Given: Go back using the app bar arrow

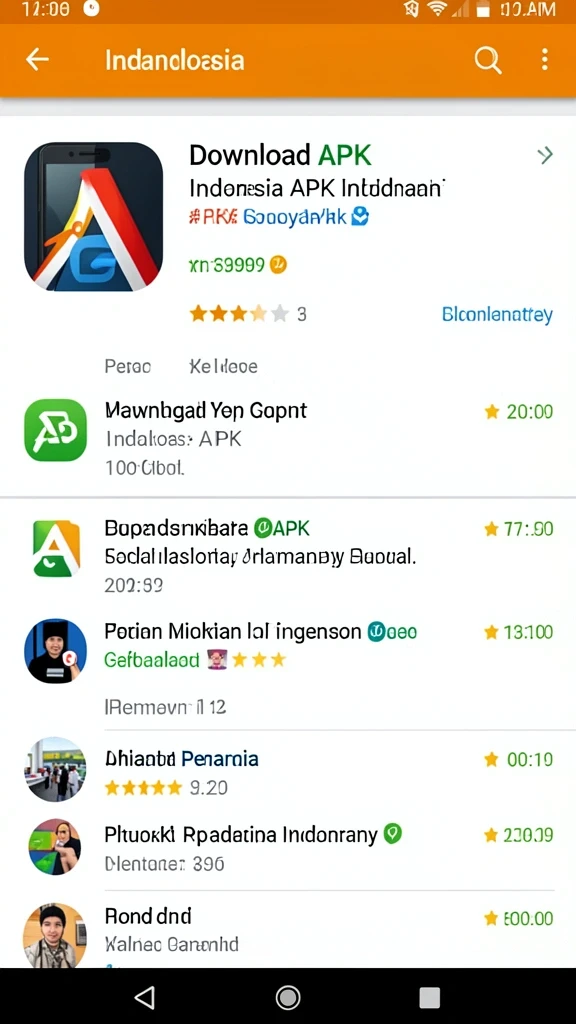Looking at the screenshot, I should (37, 60).
